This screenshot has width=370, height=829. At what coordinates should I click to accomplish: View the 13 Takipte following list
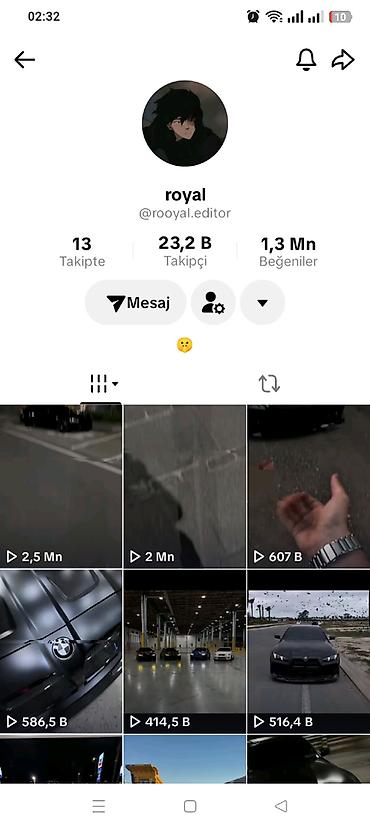[82, 252]
